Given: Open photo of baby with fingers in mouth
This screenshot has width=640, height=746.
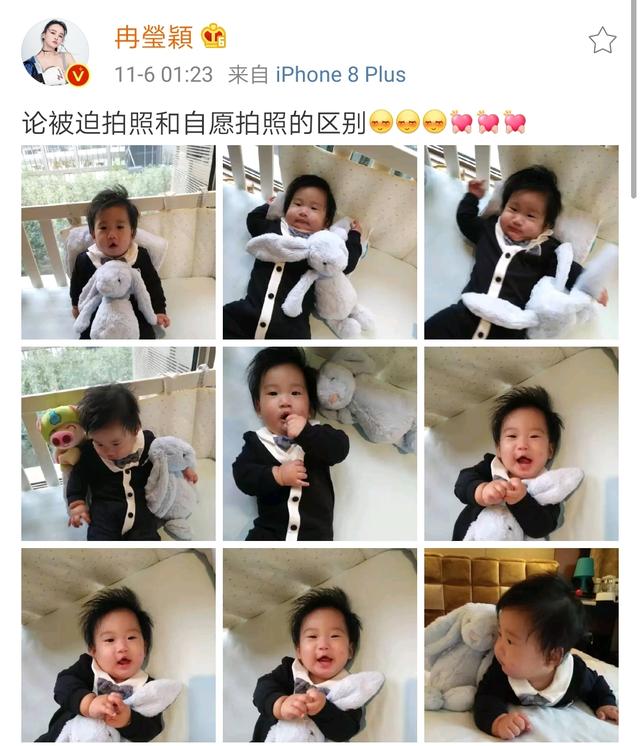Looking at the screenshot, I should (x=319, y=443).
